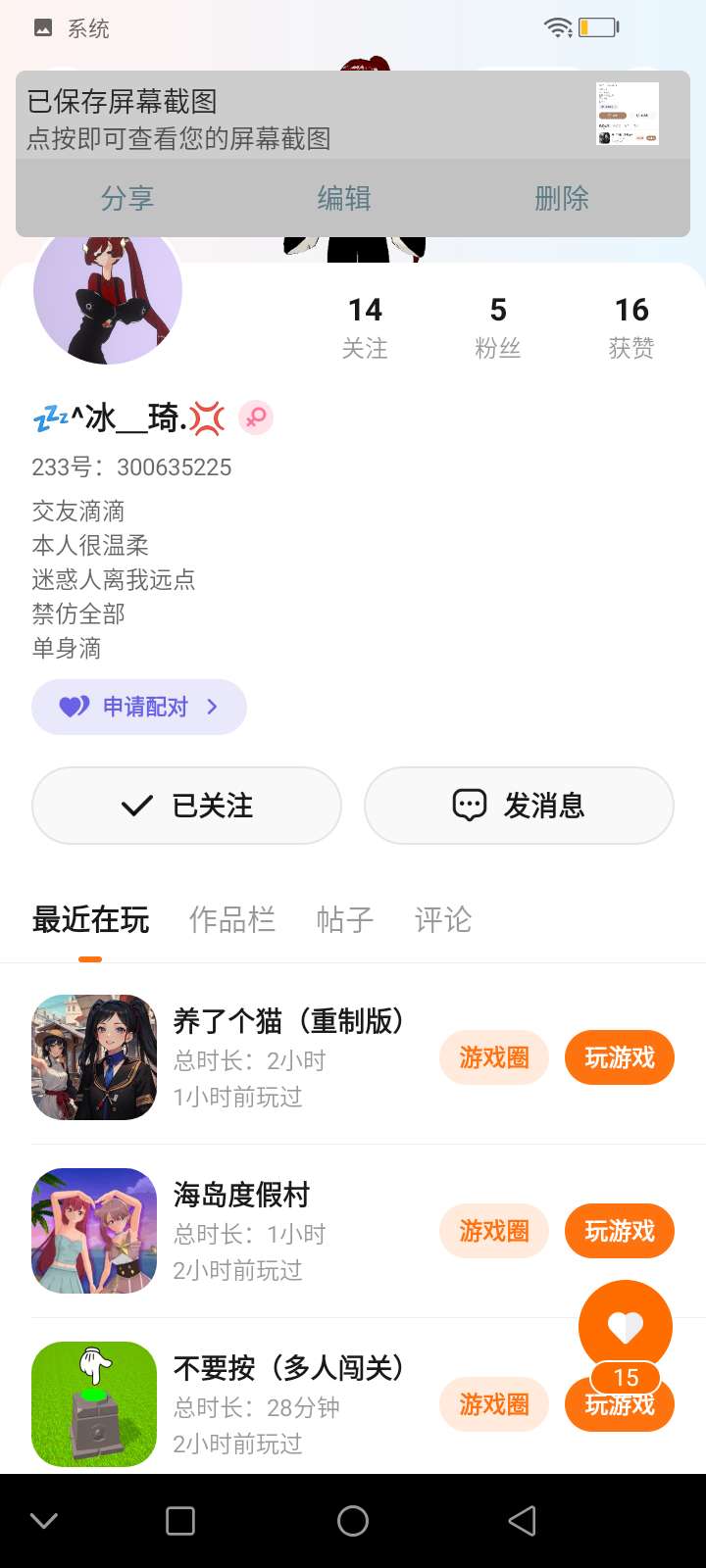
Task: Unfollow via the 已关注 button
Action: [186, 806]
